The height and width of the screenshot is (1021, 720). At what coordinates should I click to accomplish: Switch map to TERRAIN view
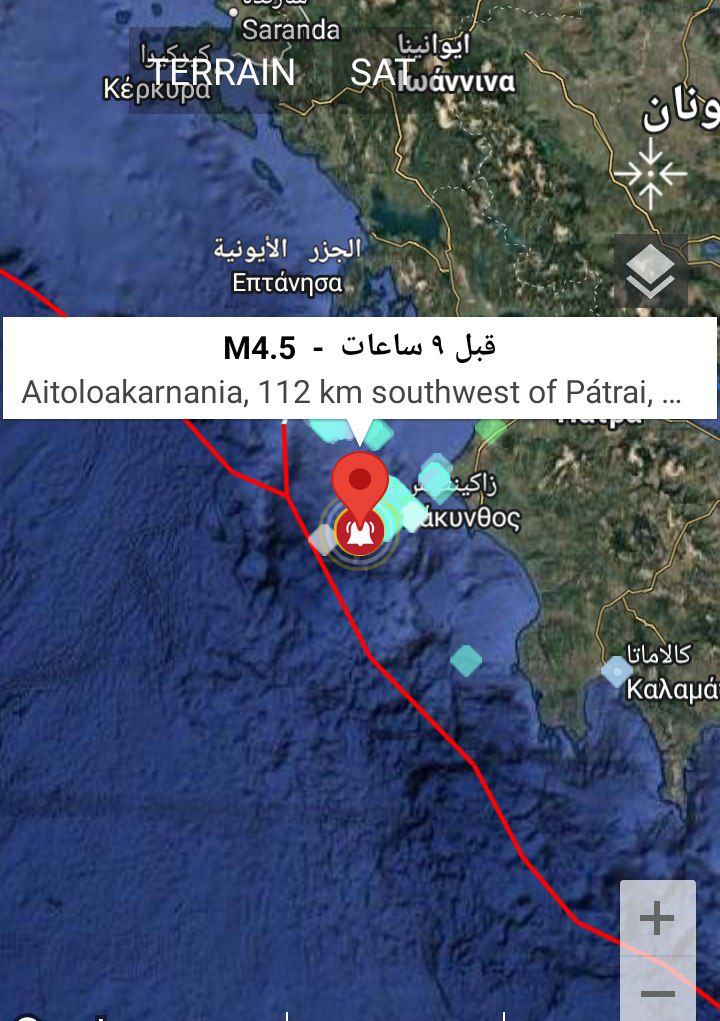coord(223,72)
